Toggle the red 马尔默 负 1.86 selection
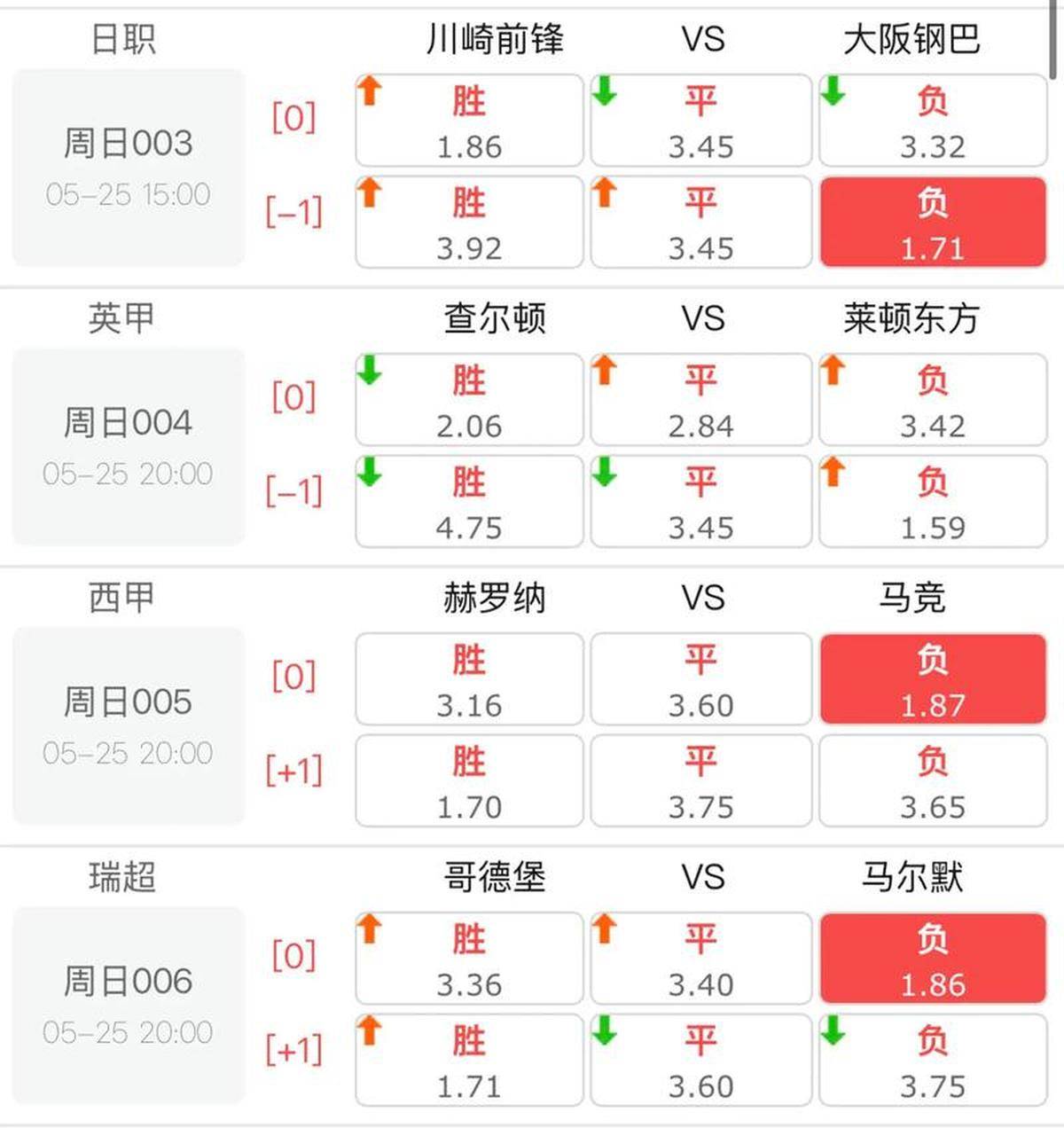Image resolution: width=1064 pixels, height=1128 pixels. [933, 959]
